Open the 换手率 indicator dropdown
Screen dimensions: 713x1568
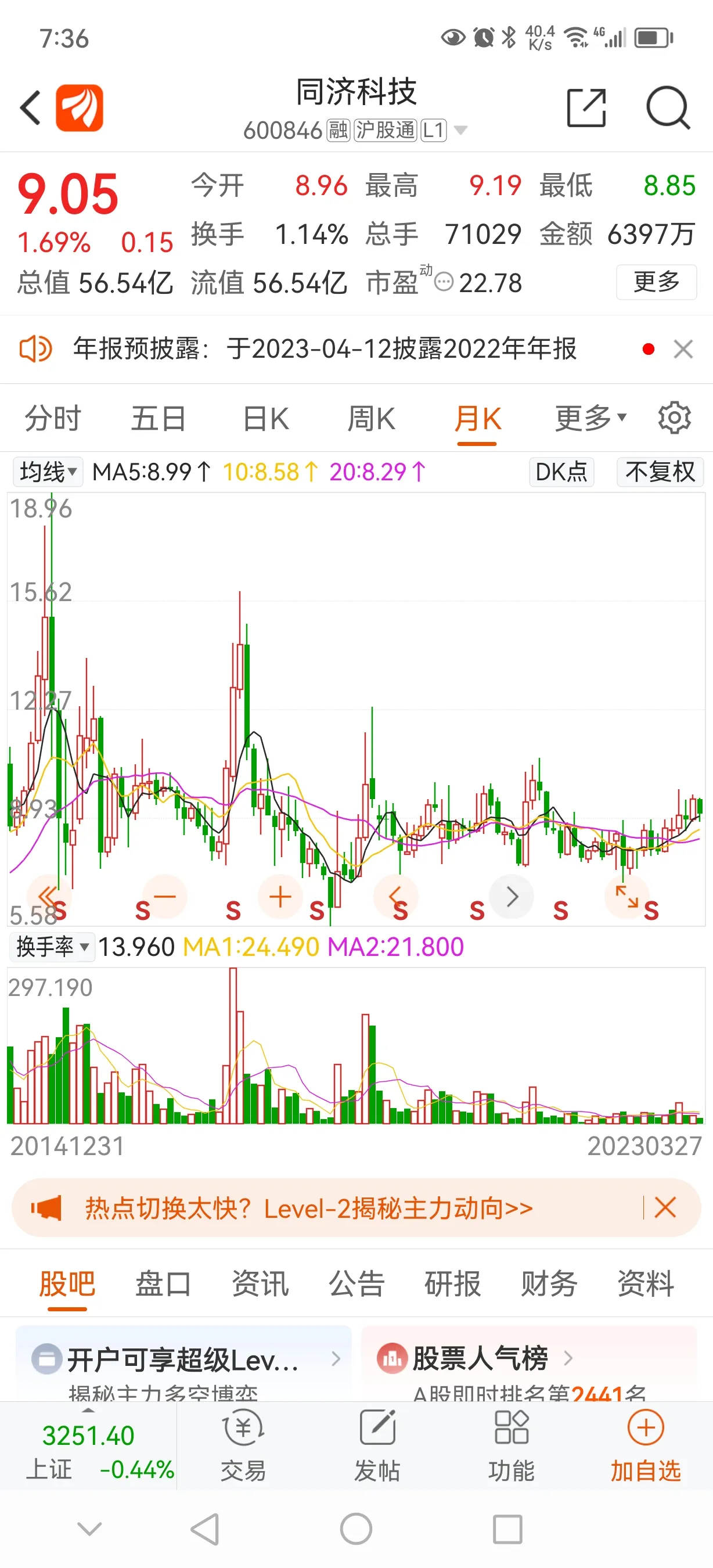click(52, 947)
